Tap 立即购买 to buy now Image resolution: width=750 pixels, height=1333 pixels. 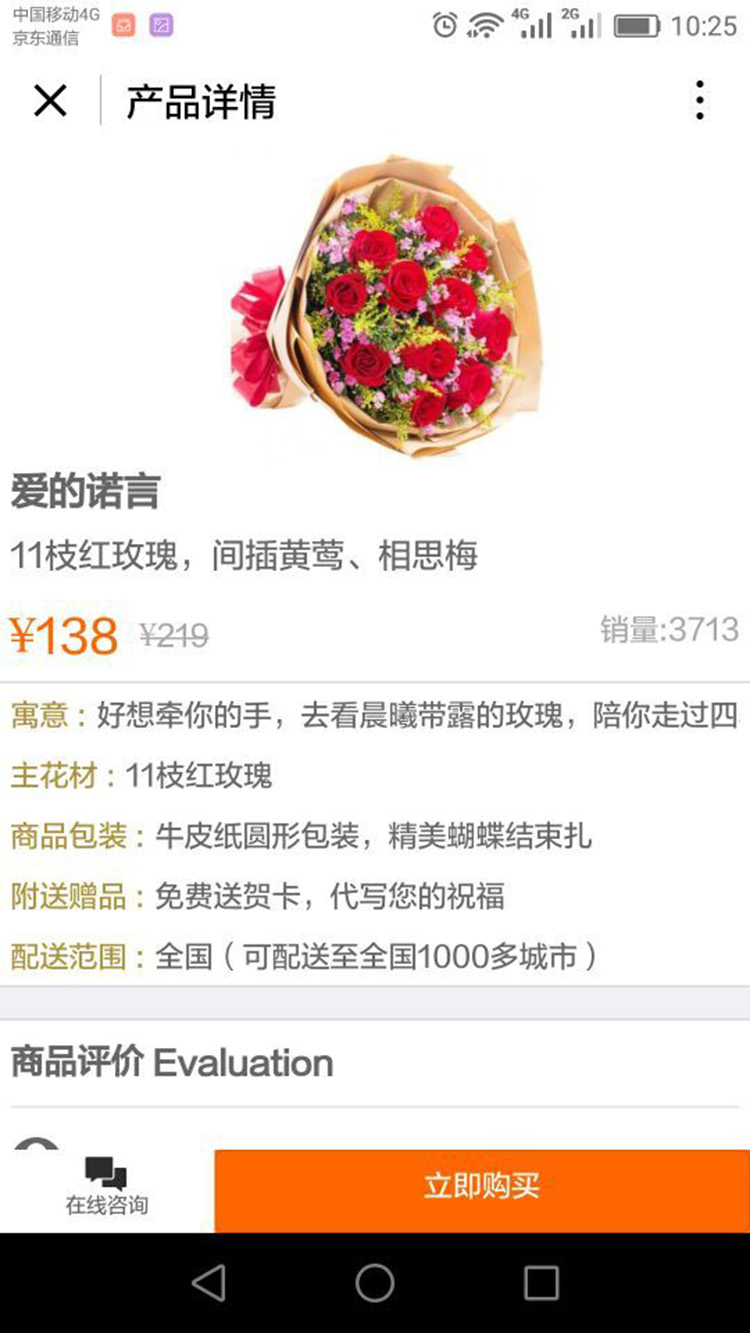tap(482, 1188)
